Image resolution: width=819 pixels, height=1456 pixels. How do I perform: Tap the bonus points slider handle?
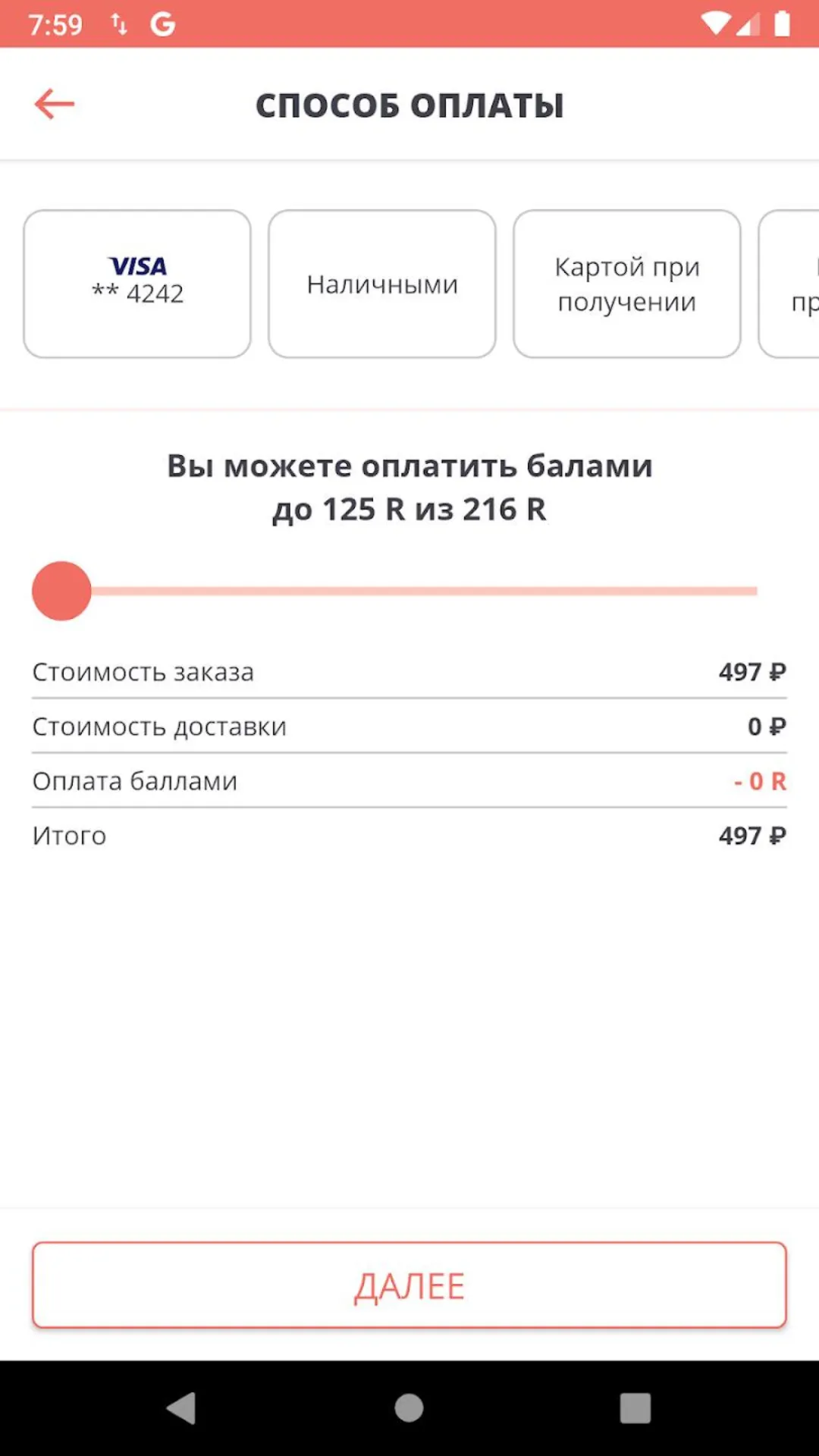point(61,591)
